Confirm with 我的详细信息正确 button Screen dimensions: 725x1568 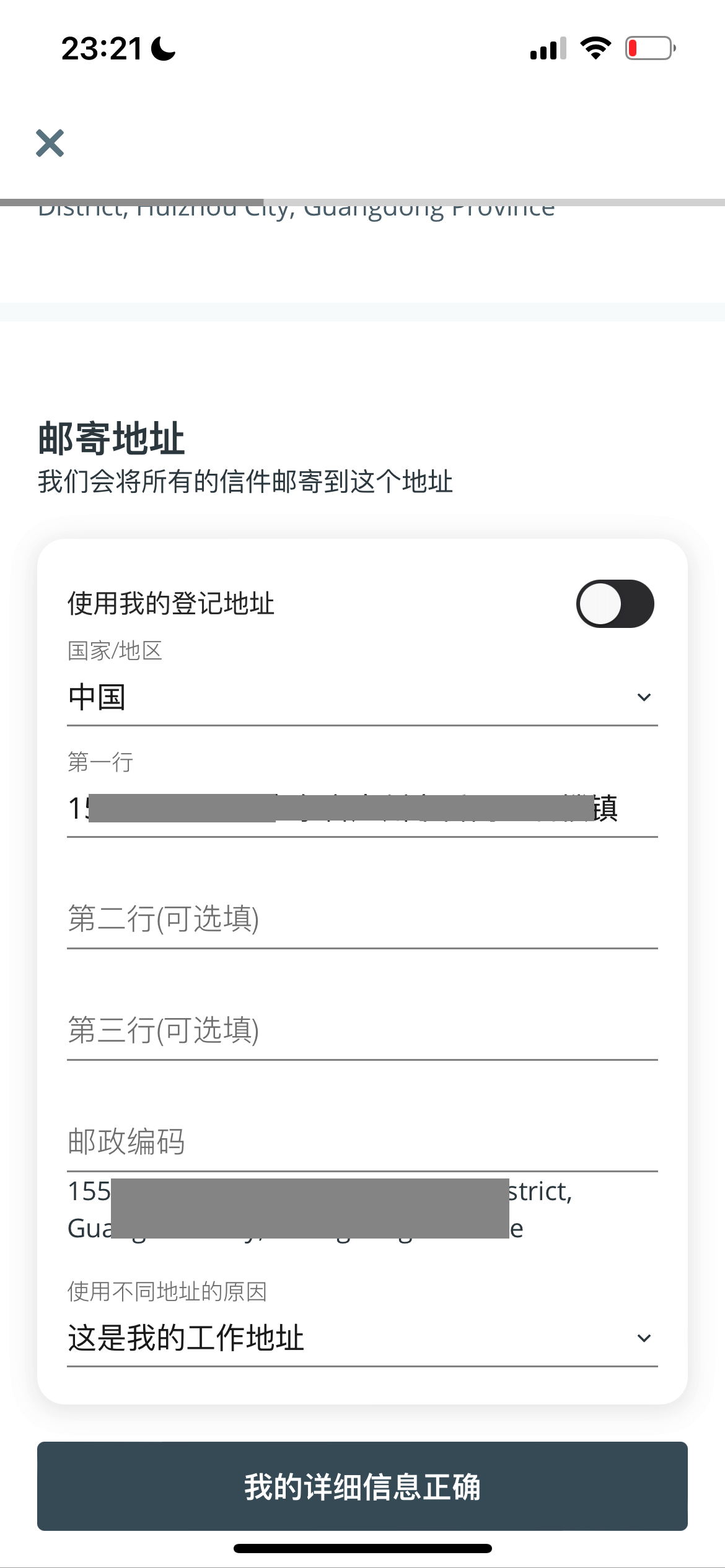tap(362, 1486)
